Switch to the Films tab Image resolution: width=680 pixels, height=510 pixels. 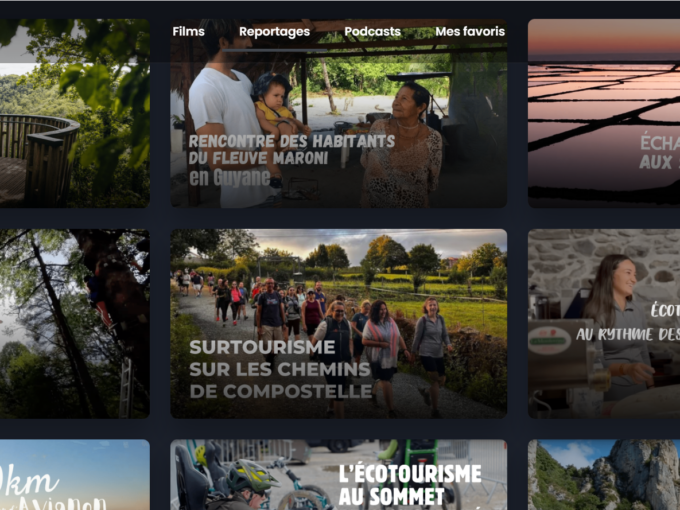pyautogui.click(x=188, y=32)
